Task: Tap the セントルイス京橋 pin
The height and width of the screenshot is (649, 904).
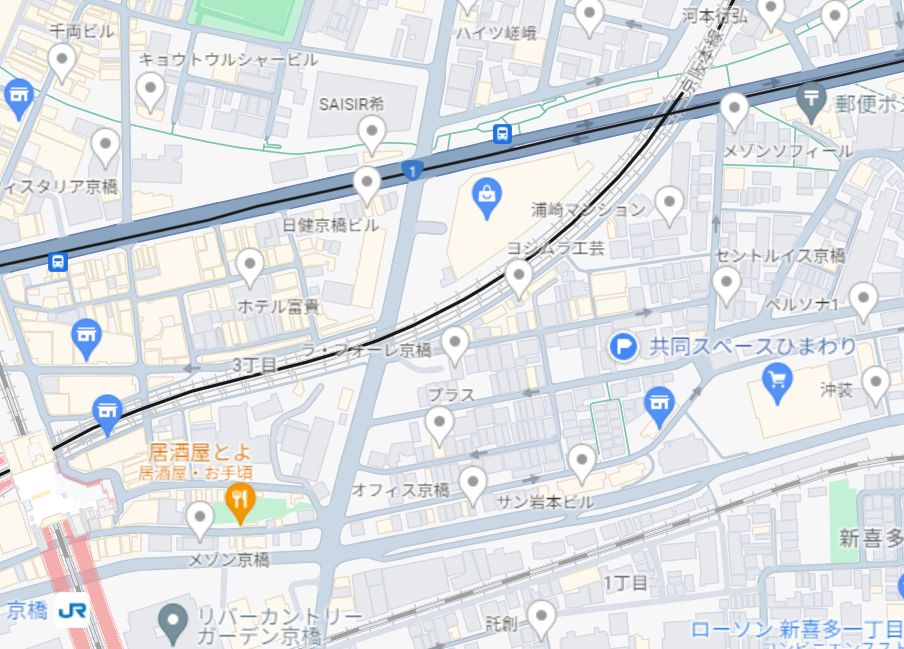Action: tap(727, 284)
